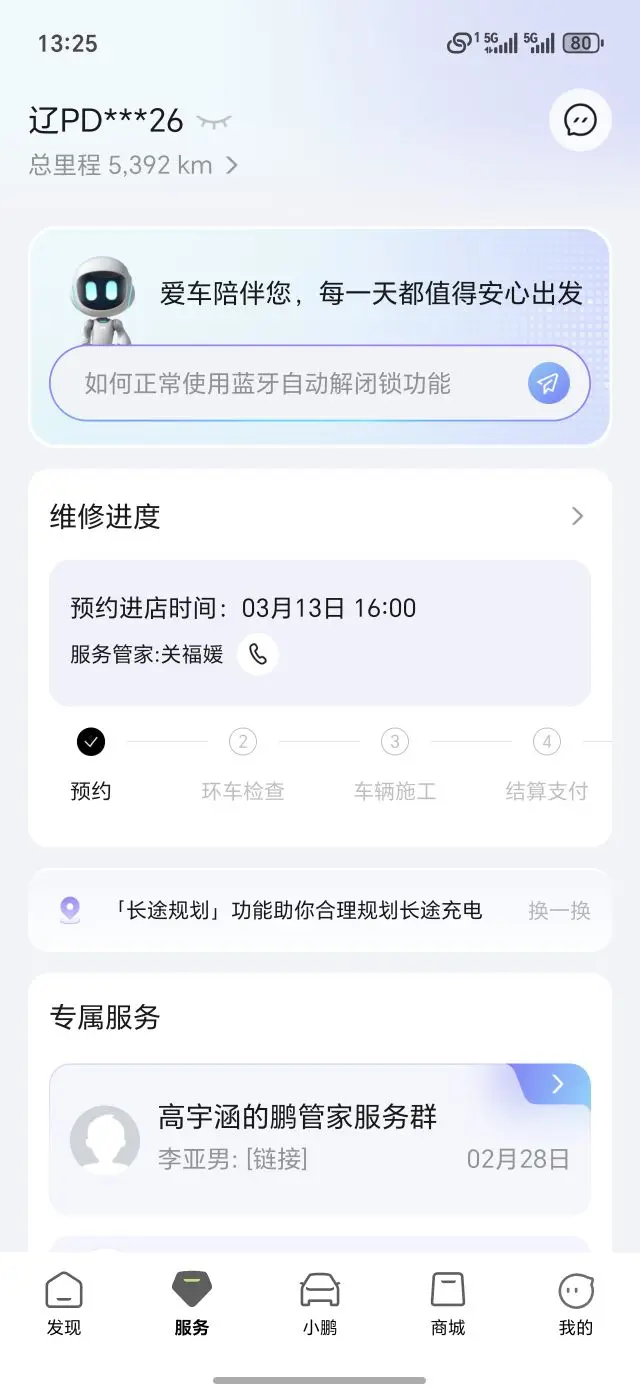Open the 长途规划 tip
The image size is (640, 1400).
tap(296, 910)
